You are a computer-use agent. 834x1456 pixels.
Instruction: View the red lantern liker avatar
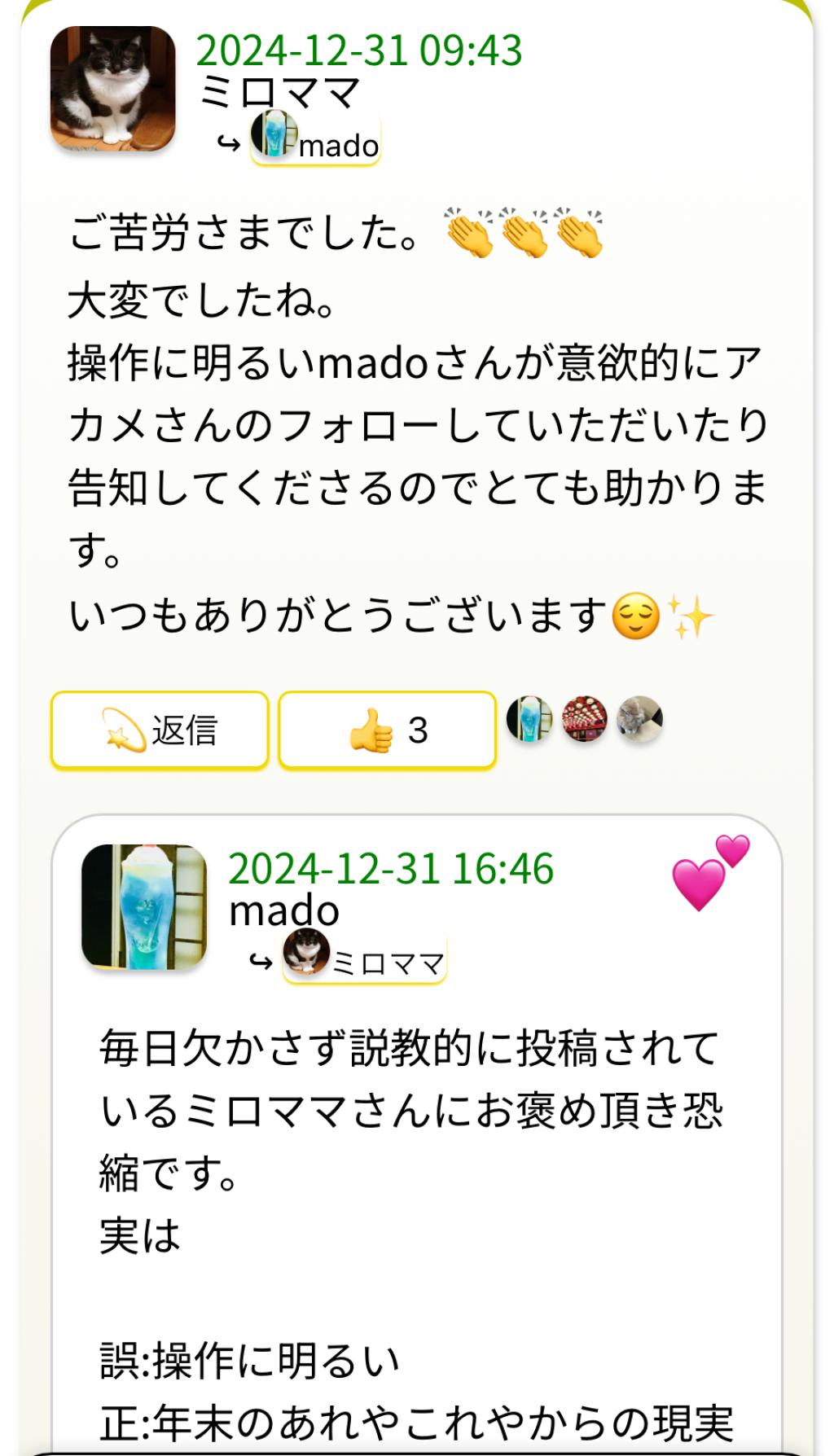tap(585, 719)
